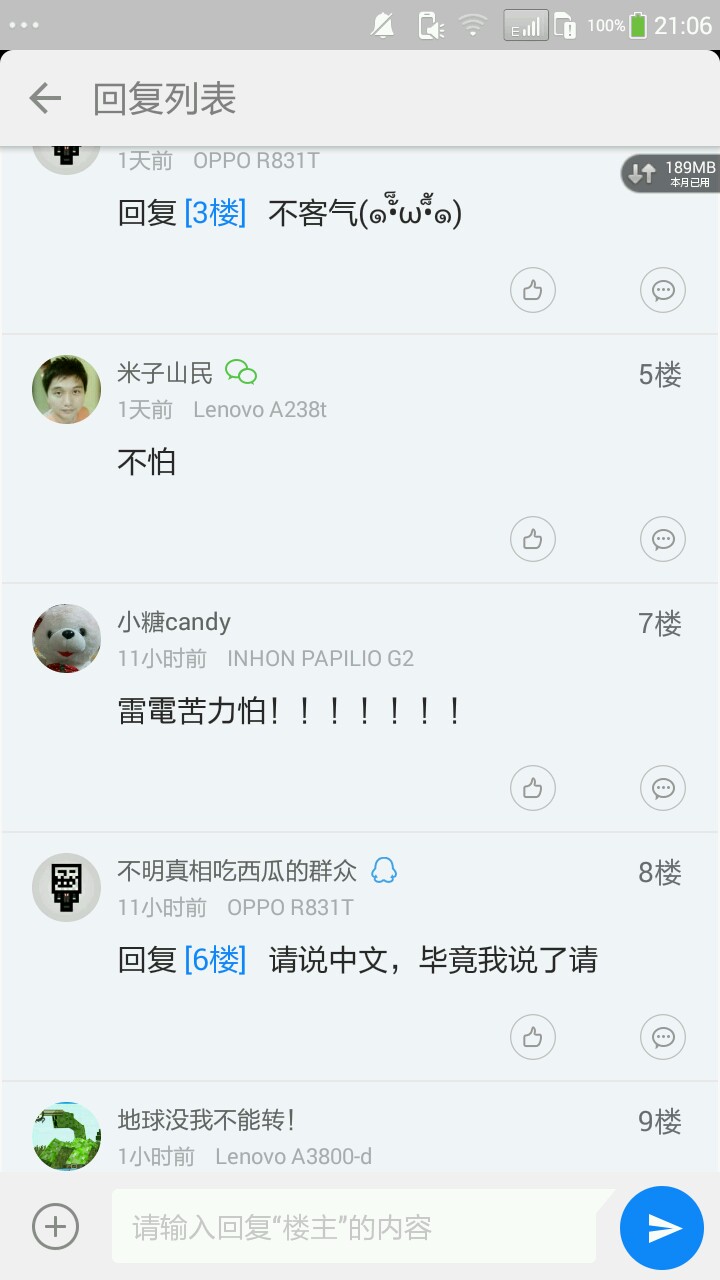View 小糖candy's avatar
Viewport: 720px width, 1280px height.
tap(66, 638)
